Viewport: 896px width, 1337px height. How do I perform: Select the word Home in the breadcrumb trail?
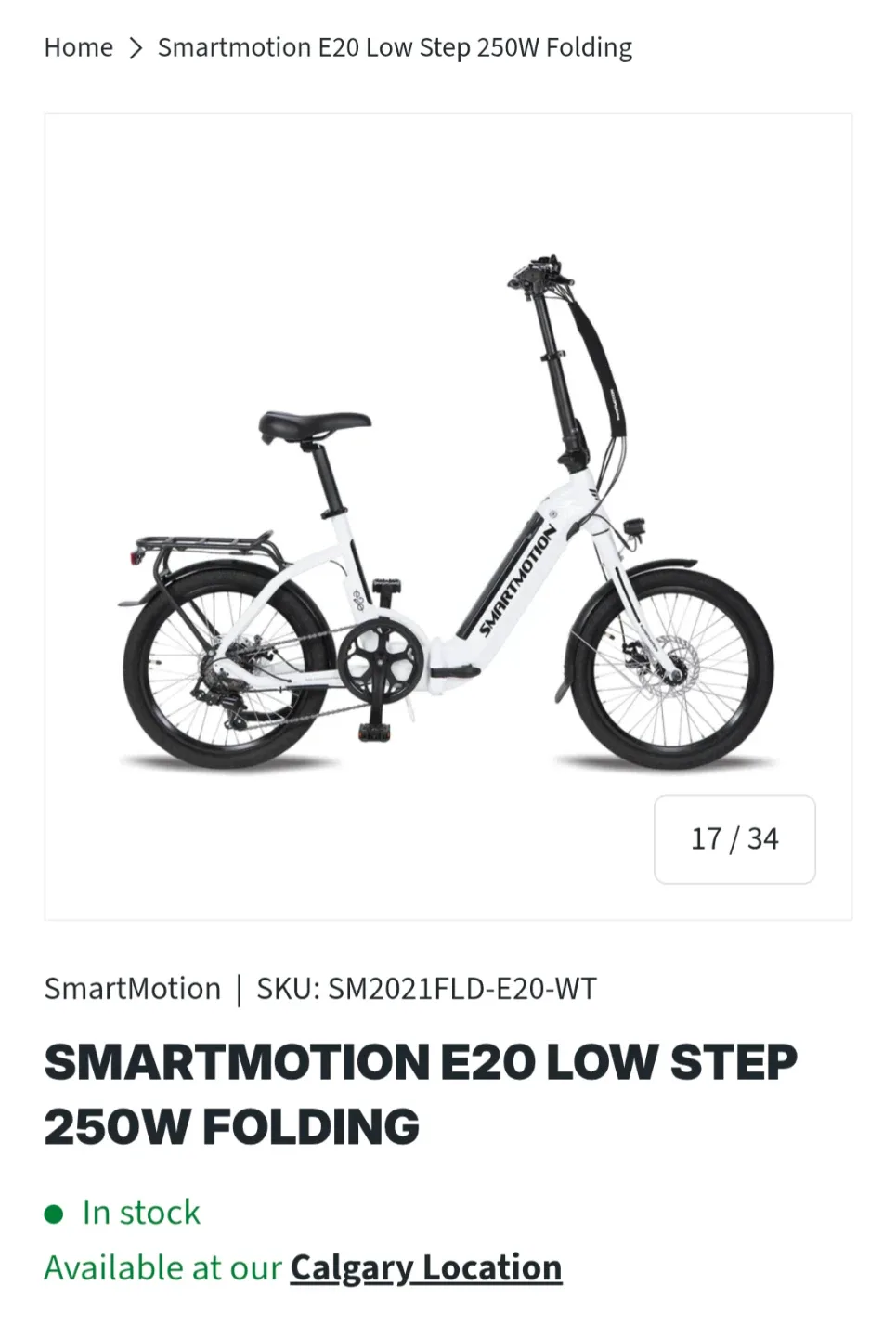(x=79, y=46)
